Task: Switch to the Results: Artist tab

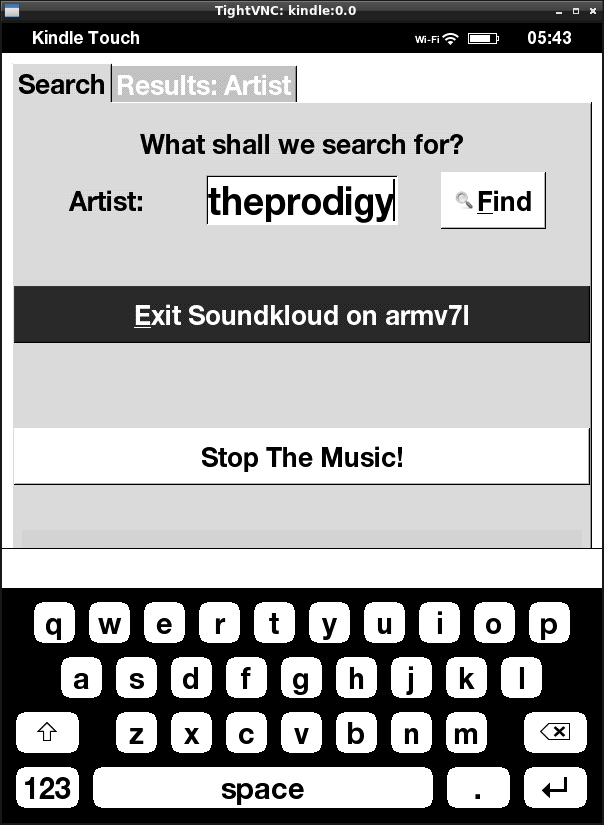Action: (x=204, y=86)
